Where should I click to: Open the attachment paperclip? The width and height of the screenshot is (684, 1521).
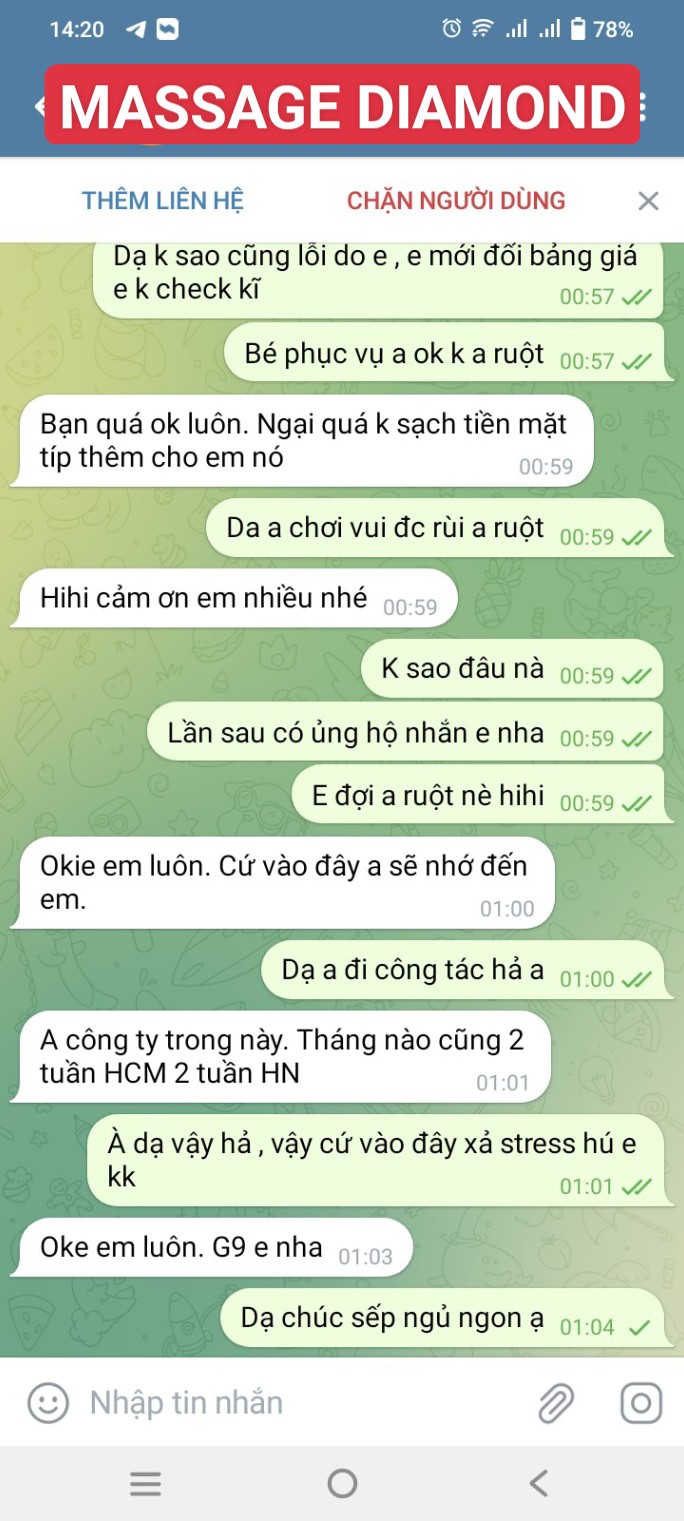[x=556, y=1403]
